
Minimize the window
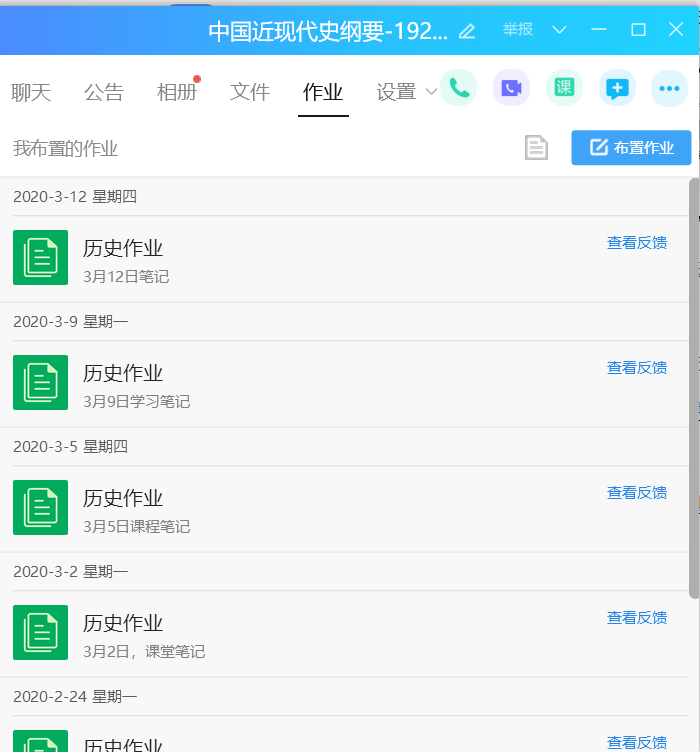tap(600, 29)
